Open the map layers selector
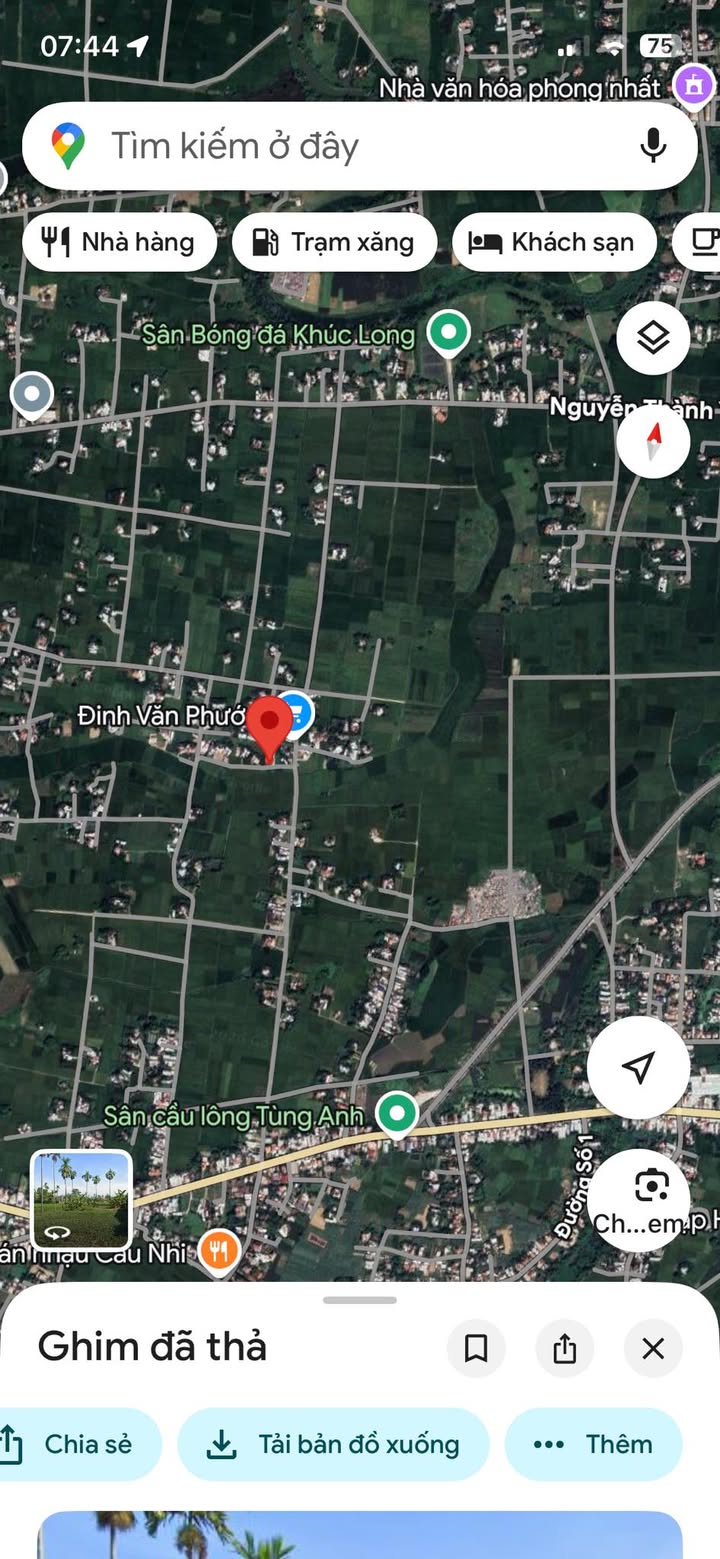The image size is (720, 1559). click(x=653, y=338)
